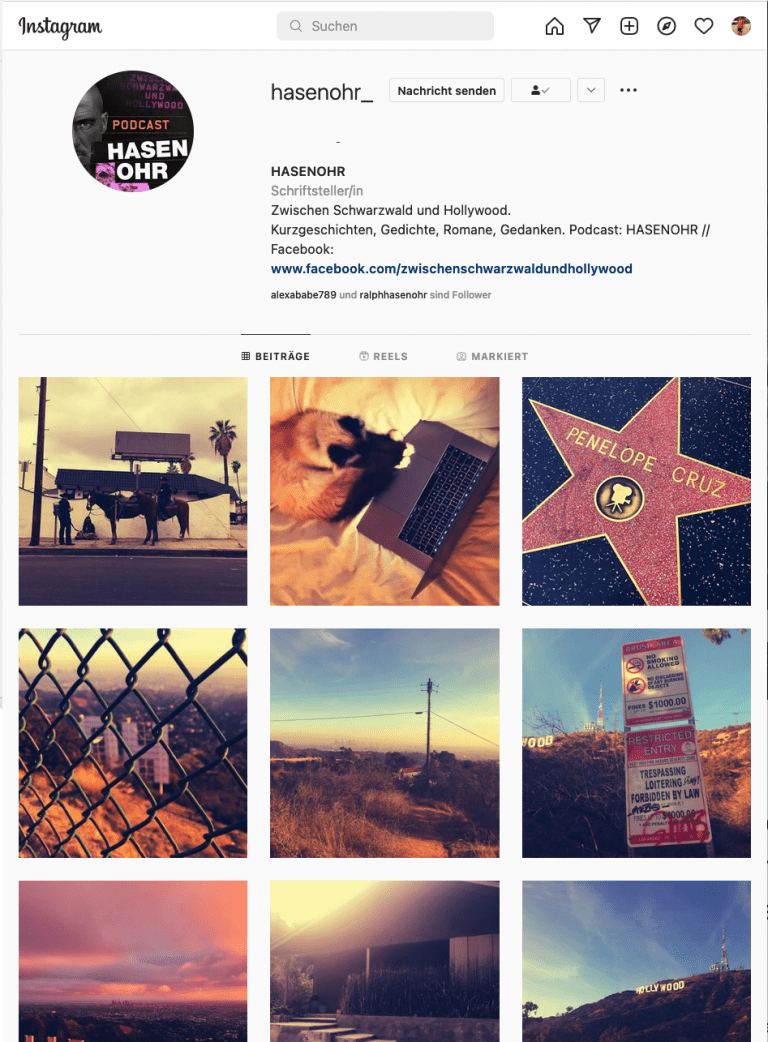Open the three-dot profile options
The height and width of the screenshot is (1042, 768).
(x=628, y=91)
